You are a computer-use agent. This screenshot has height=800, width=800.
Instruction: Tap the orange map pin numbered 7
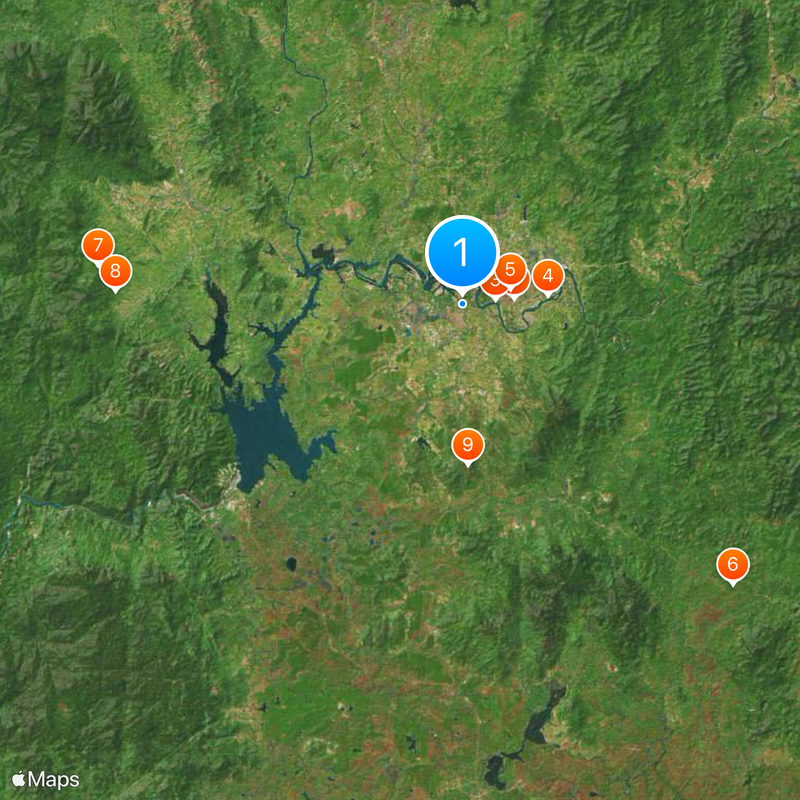click(x=96, y=243)
